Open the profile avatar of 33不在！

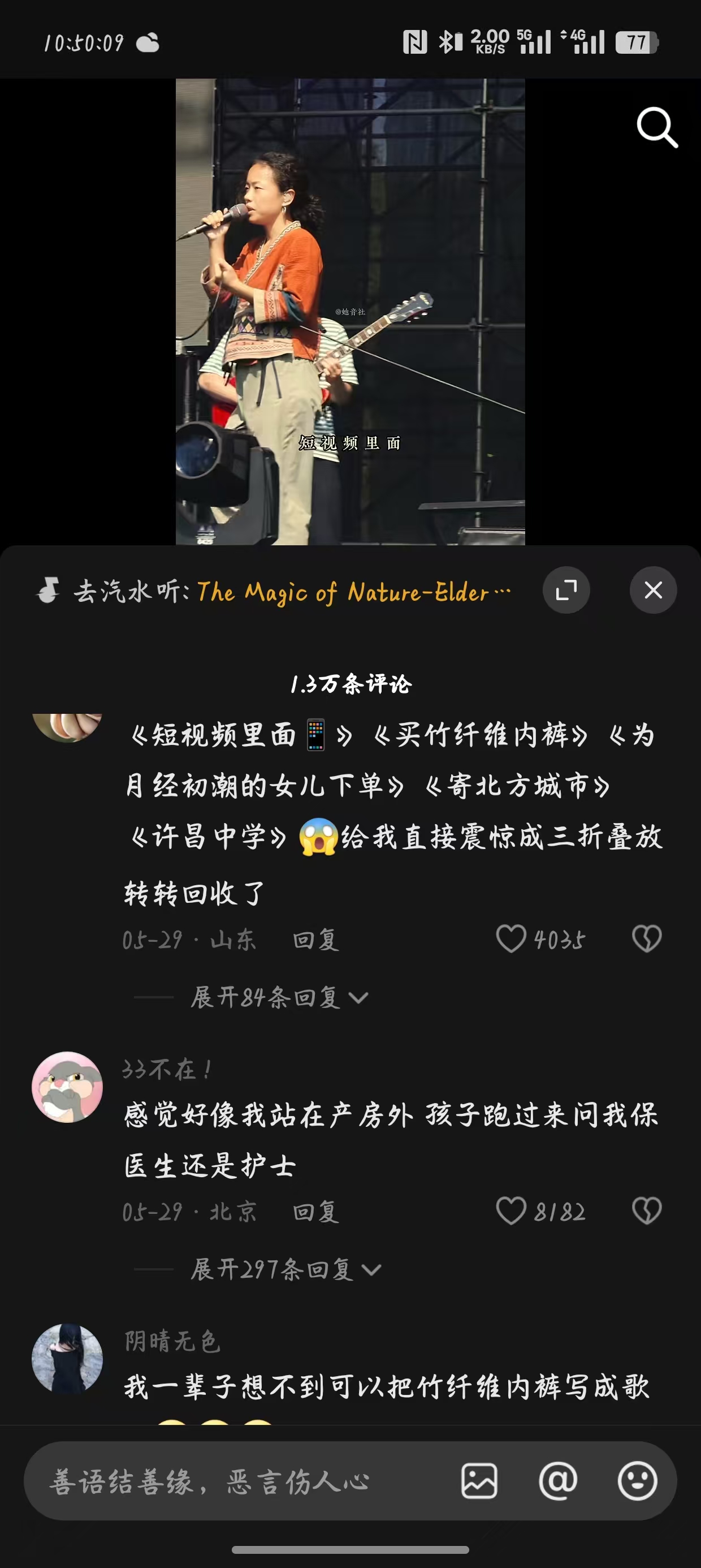pyautogui.click(x=67, y=1087)
